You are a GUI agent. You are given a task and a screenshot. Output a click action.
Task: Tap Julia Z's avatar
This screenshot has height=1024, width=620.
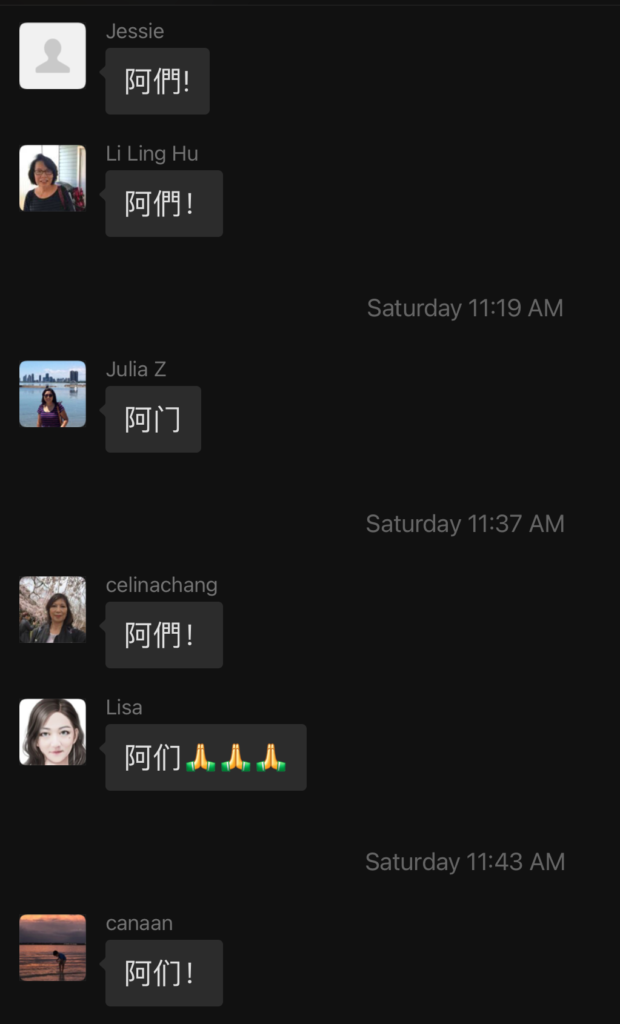[52, 394]
